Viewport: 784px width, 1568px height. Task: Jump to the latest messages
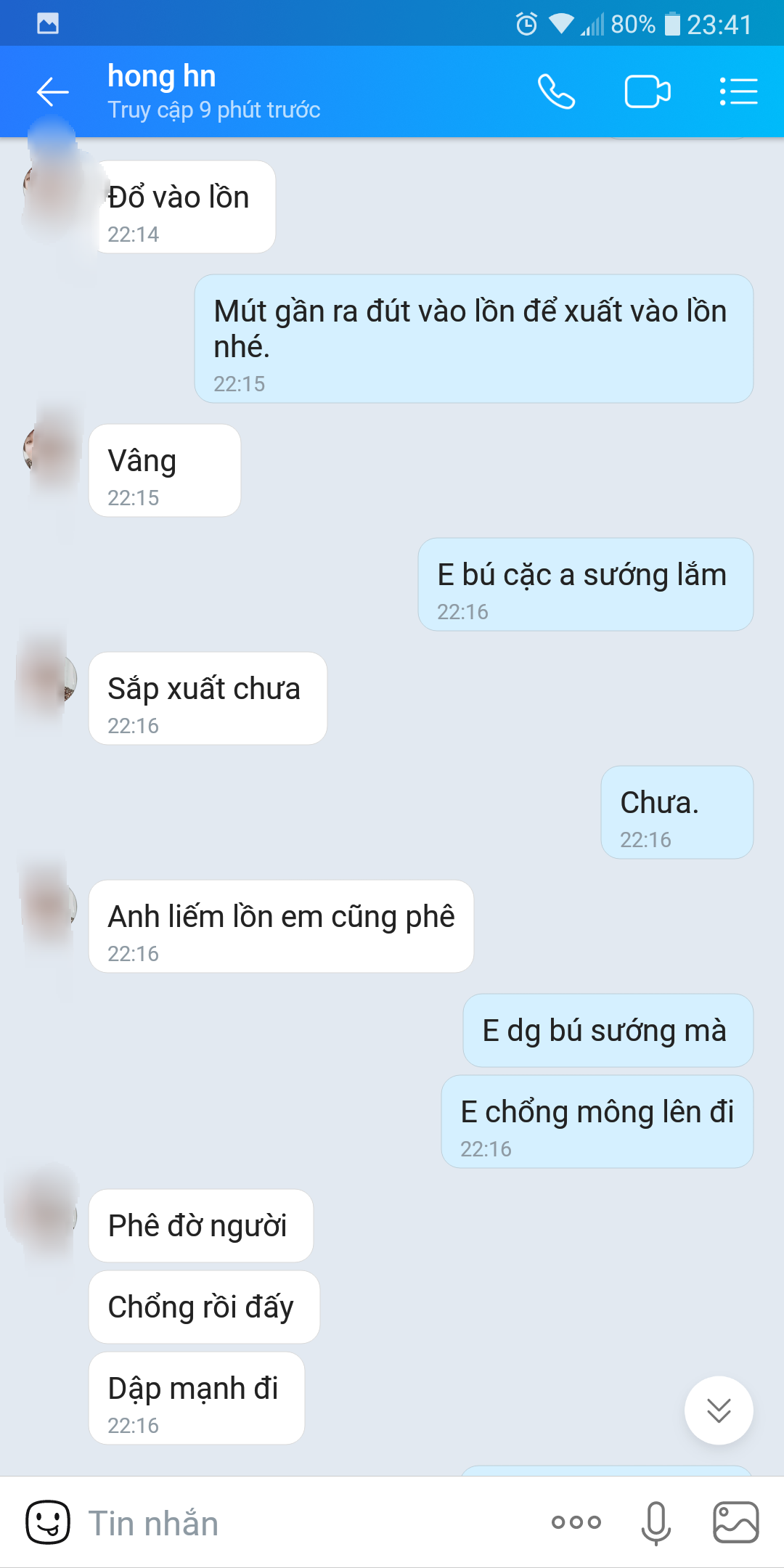point(719,1410)
